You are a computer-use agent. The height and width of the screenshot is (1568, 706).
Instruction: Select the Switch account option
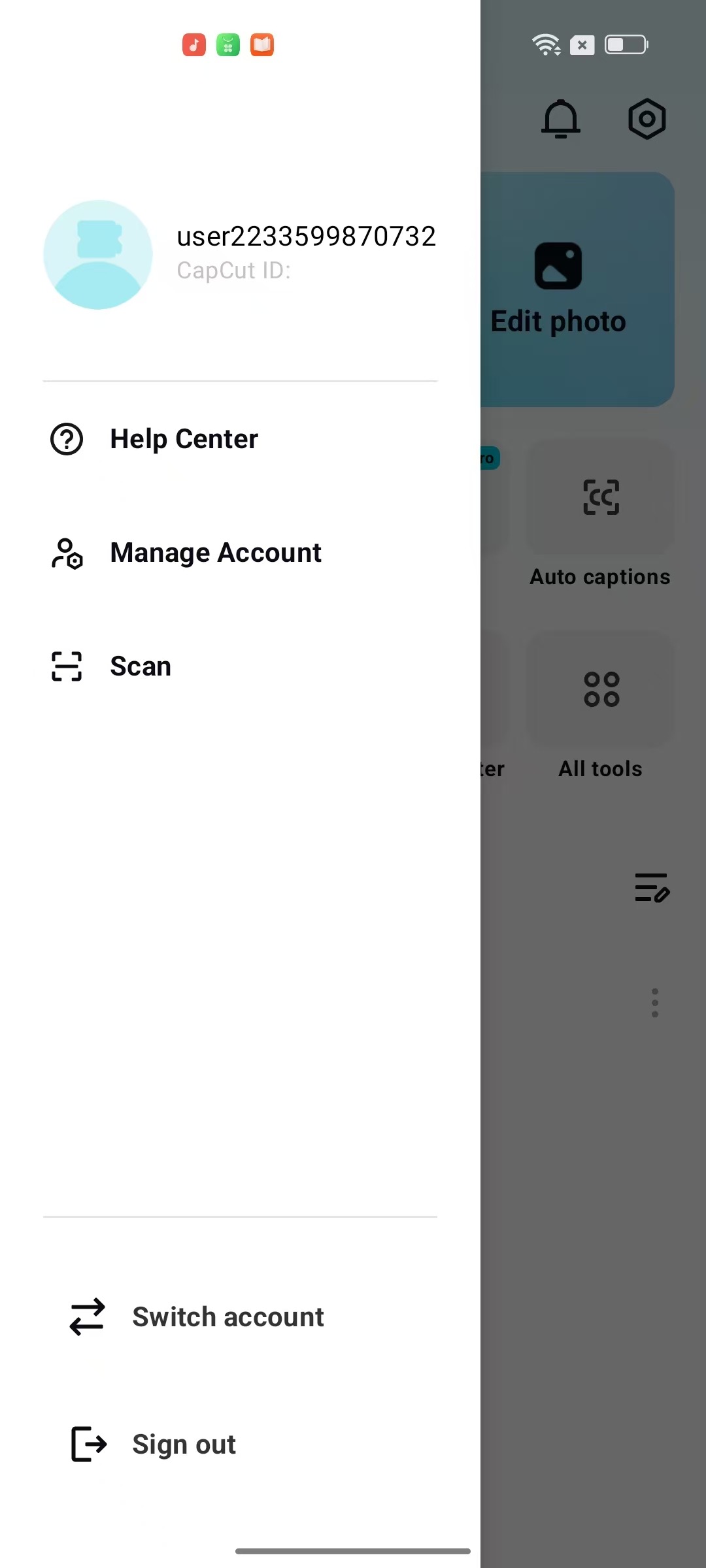pos(227,1317)
